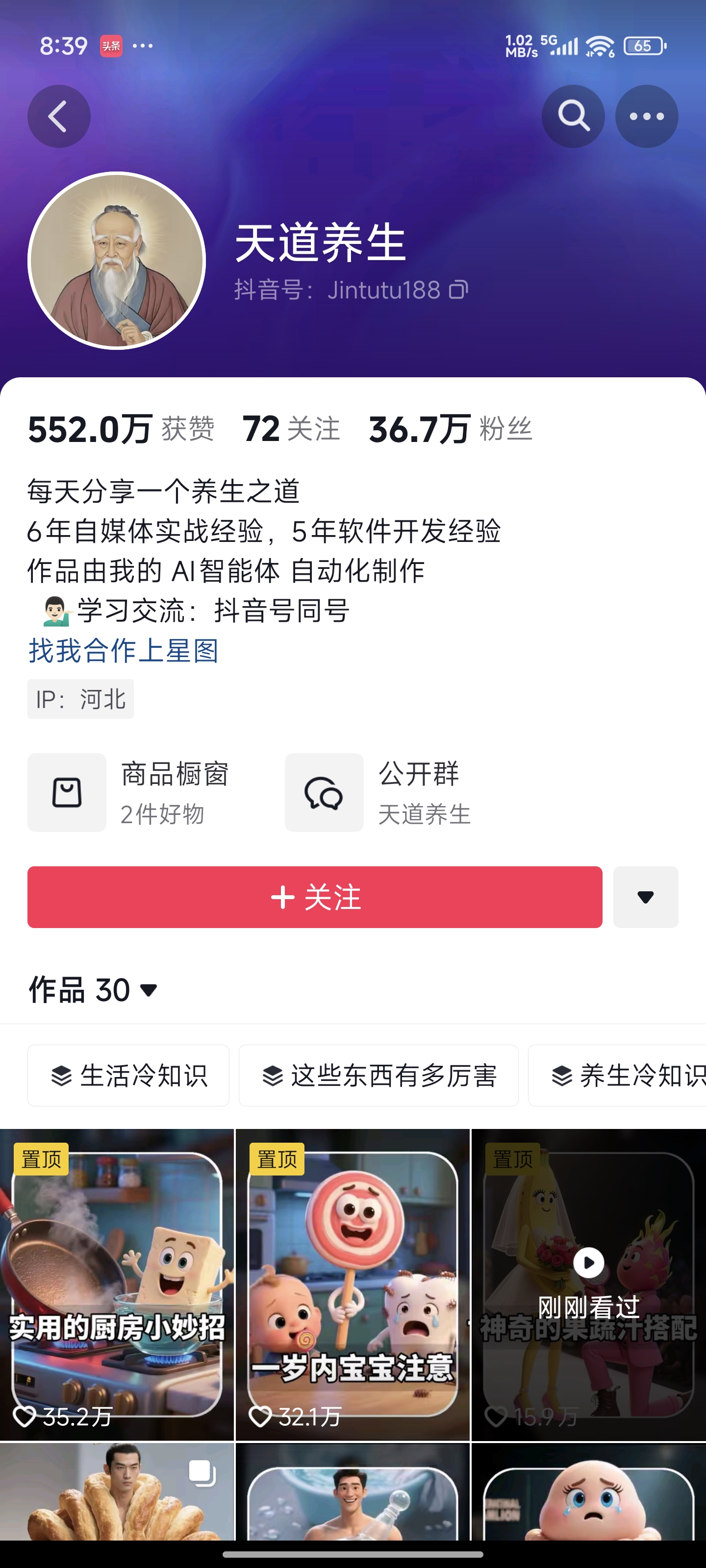Select the 这些东西有多厉害 collection chip
This screenshot has height=1568, width=706.
point(378,1076)
